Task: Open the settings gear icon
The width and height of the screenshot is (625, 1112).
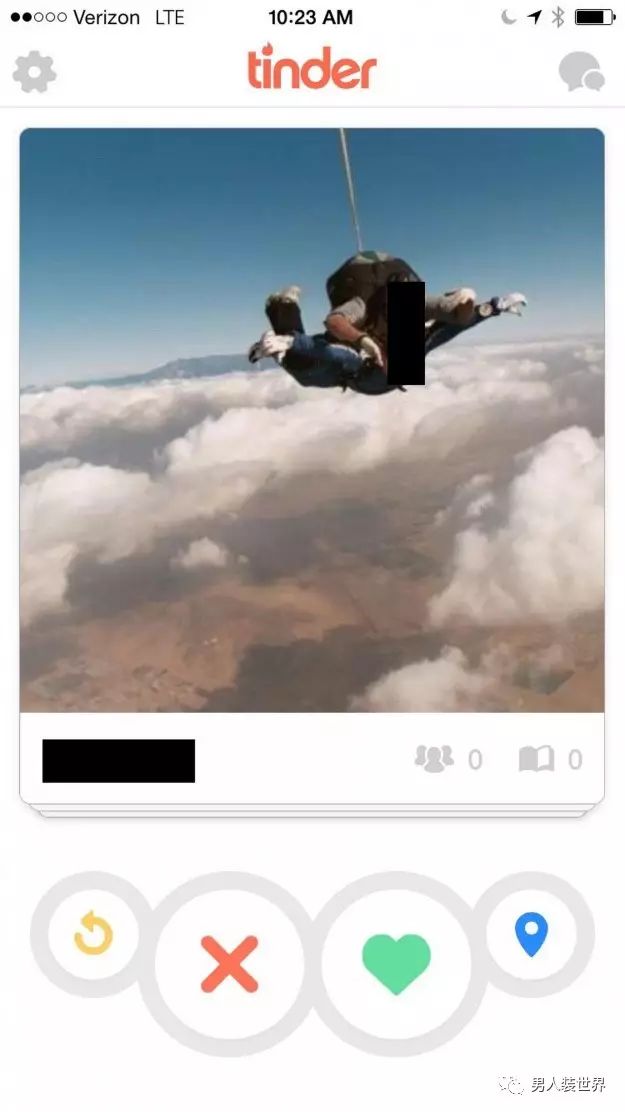Action: [x=35, y=72]
